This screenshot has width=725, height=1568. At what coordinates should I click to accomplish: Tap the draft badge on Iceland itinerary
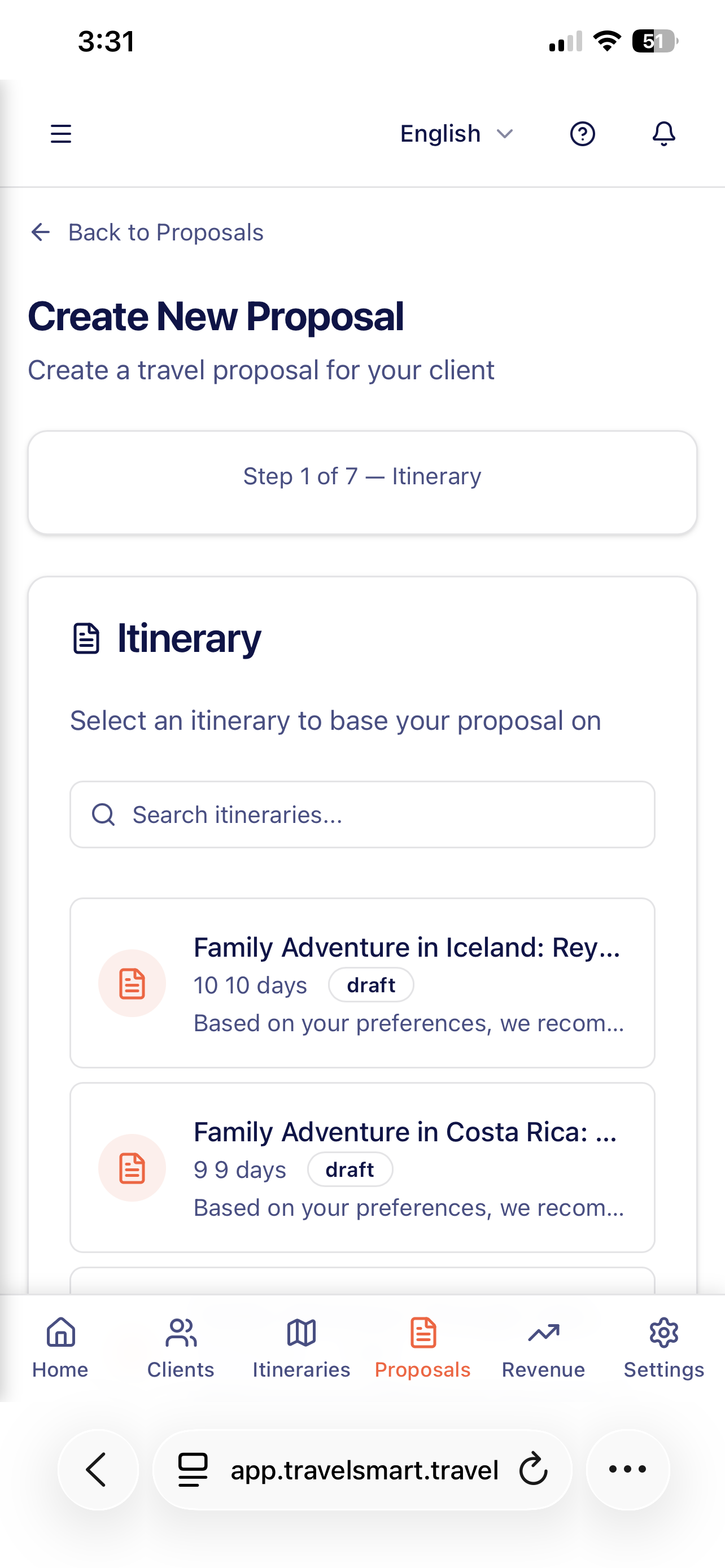tap(371, 984)
